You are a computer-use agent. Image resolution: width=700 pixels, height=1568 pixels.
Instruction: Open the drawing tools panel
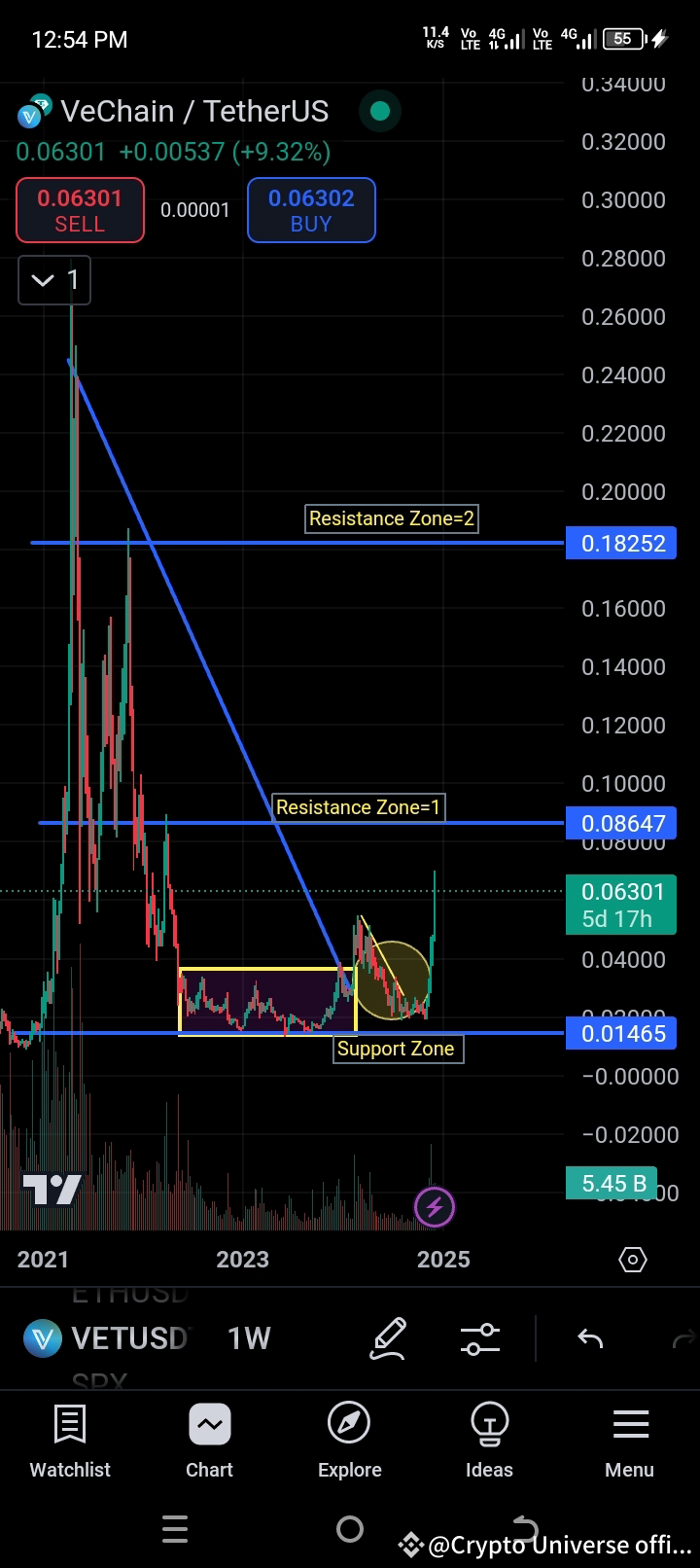tap(388, 1338)
